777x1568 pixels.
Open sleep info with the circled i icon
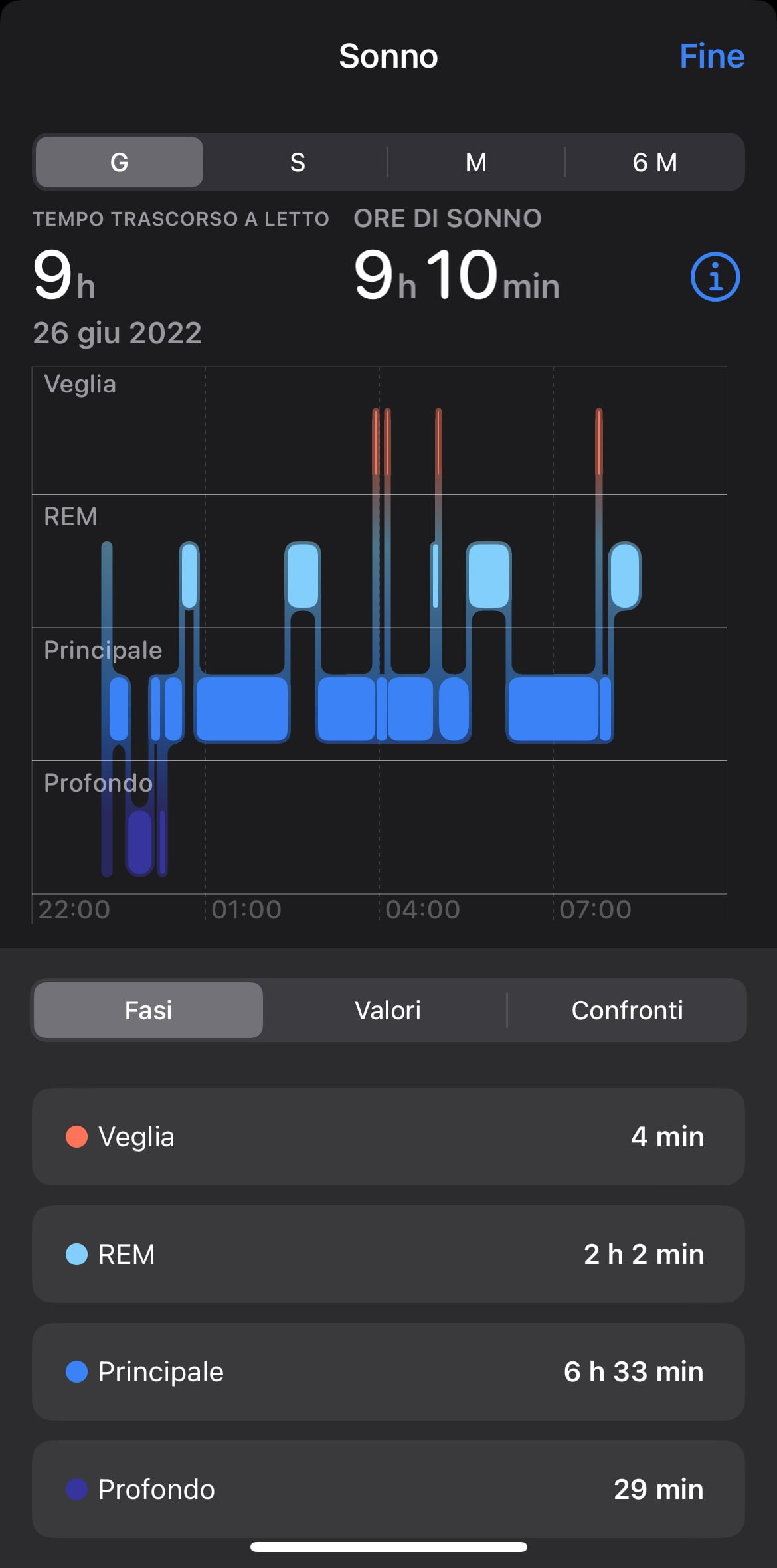click(x=716, y=278)
